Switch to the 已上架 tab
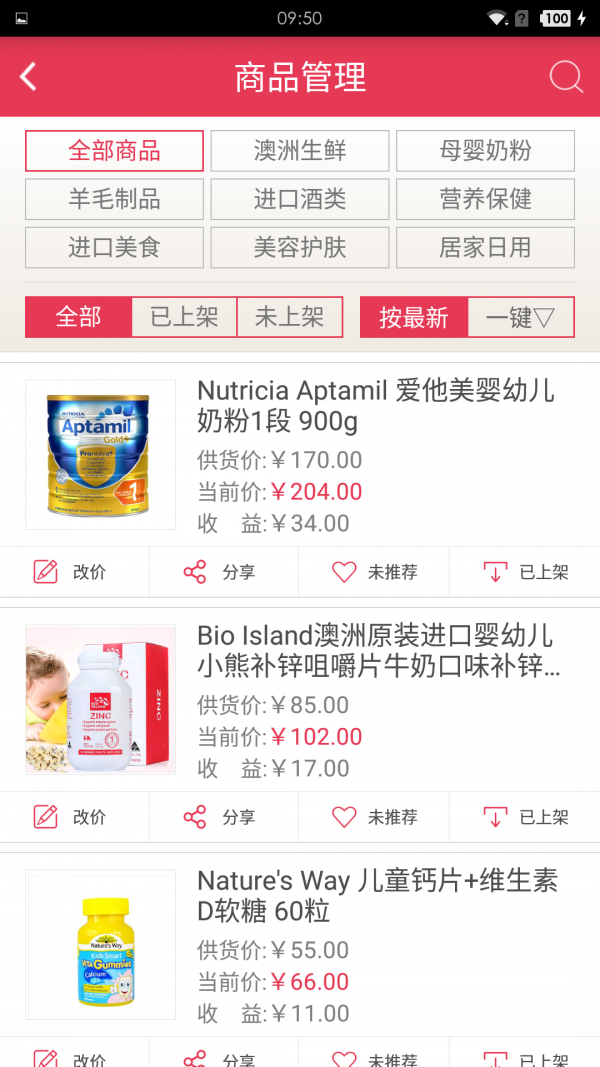This screenshot has width=600, height=1067. (x=184, y=317)
